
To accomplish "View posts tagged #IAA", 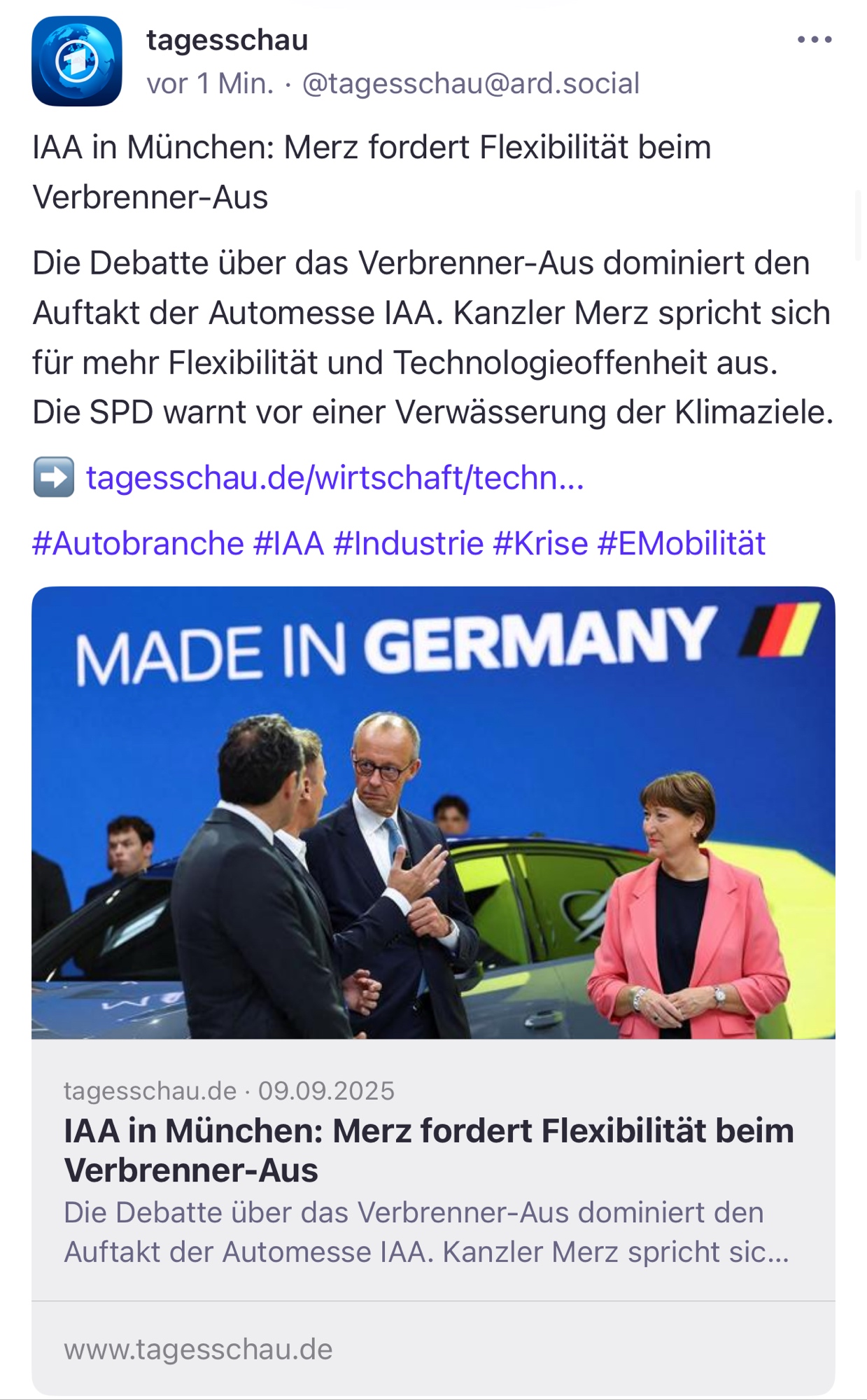I will point(288,544).
